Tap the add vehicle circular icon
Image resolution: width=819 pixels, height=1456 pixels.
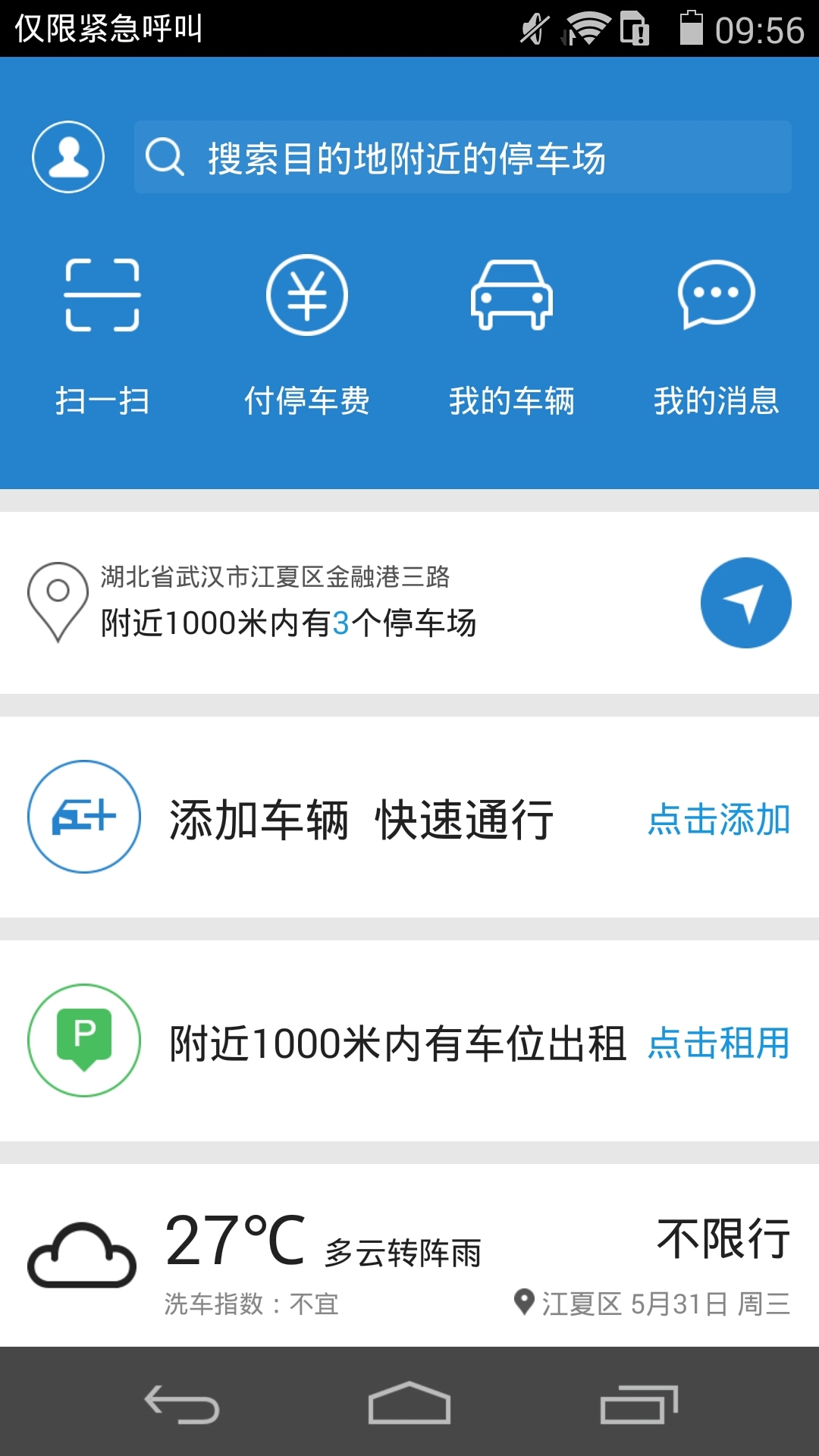pos(83,817)
